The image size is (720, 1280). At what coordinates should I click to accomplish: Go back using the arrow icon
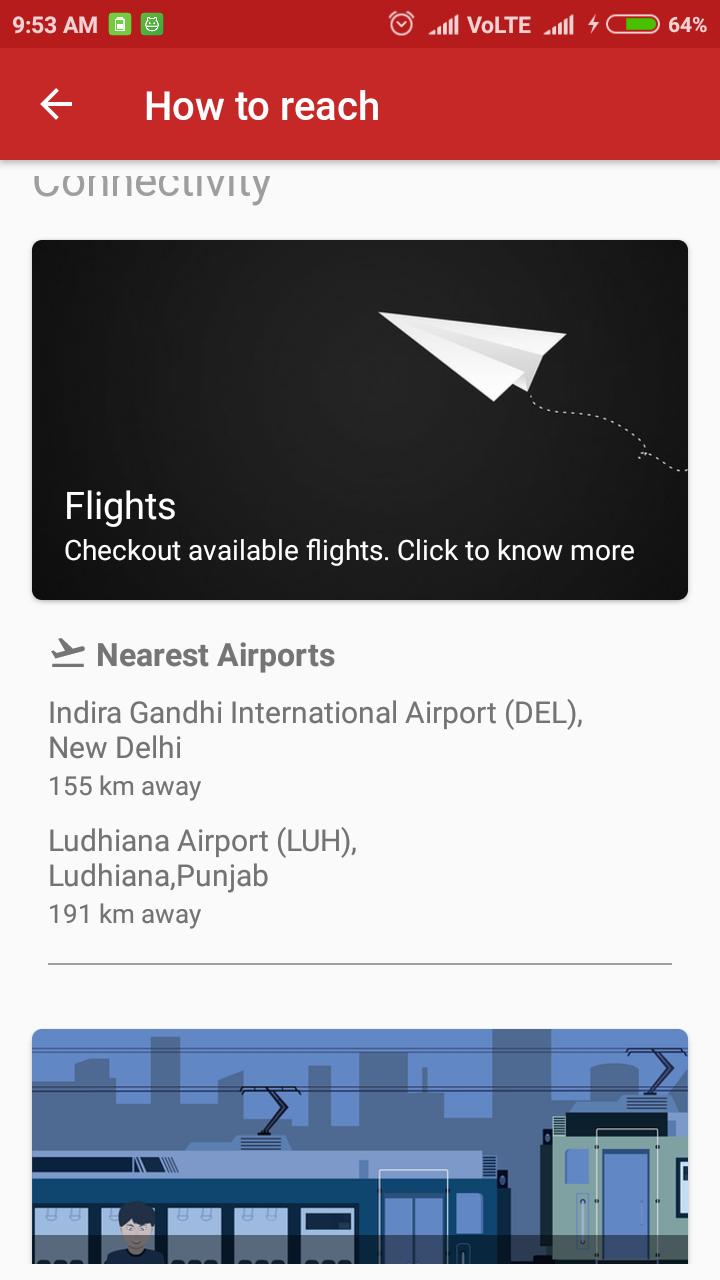pos(56,104)
